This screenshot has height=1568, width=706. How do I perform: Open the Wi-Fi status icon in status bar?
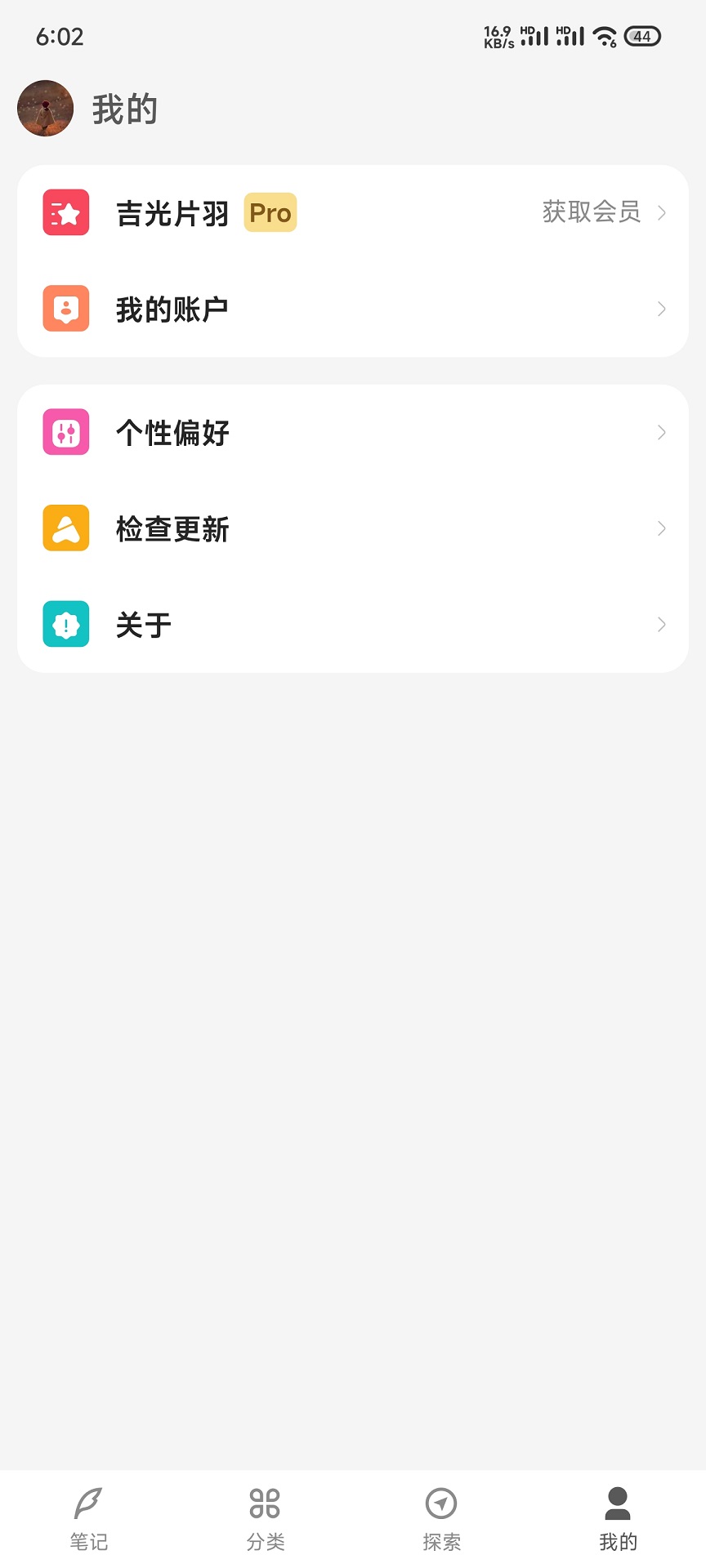point(604,36)
